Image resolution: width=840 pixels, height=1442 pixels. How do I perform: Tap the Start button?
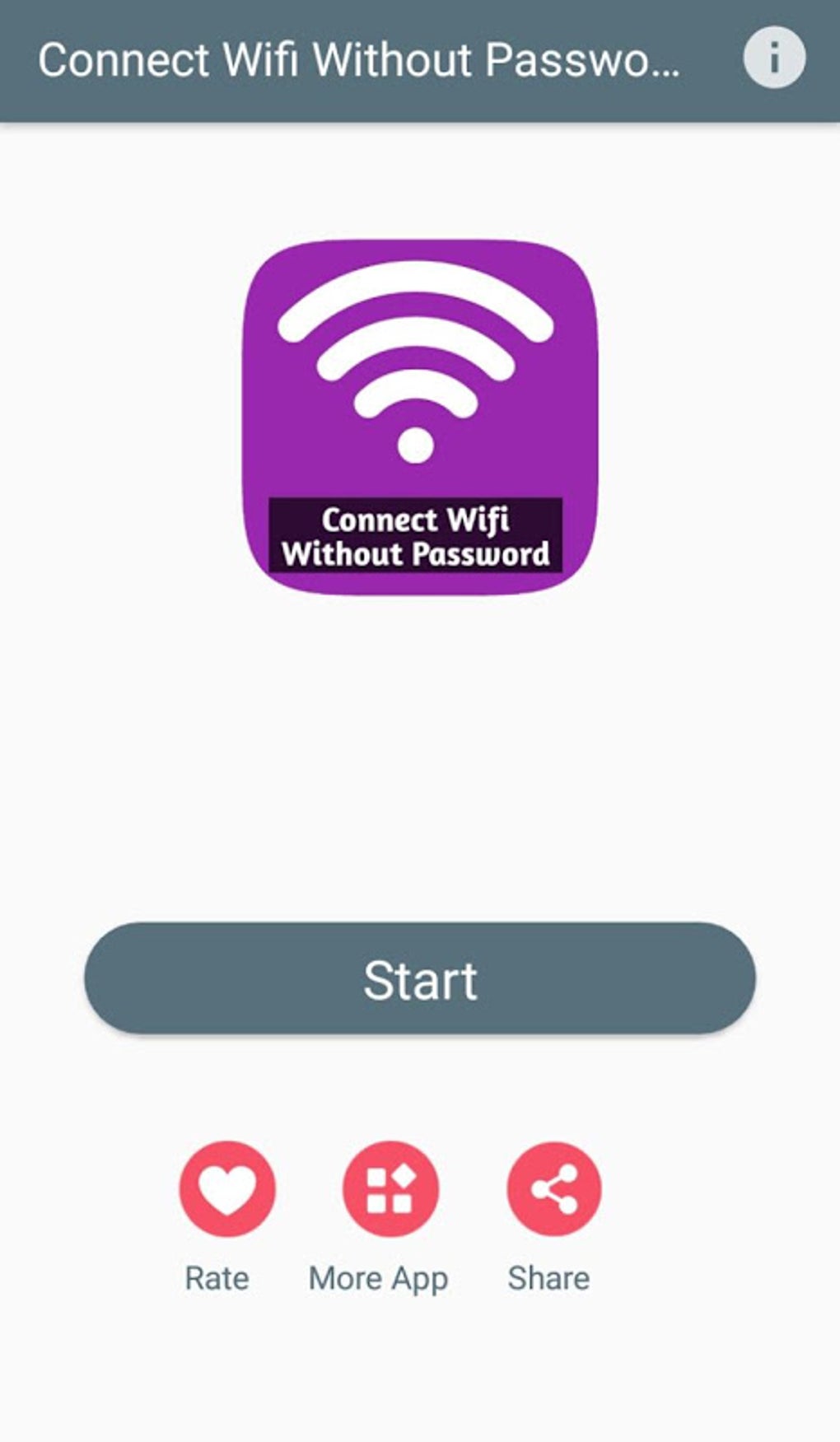[x=420, y=978]
